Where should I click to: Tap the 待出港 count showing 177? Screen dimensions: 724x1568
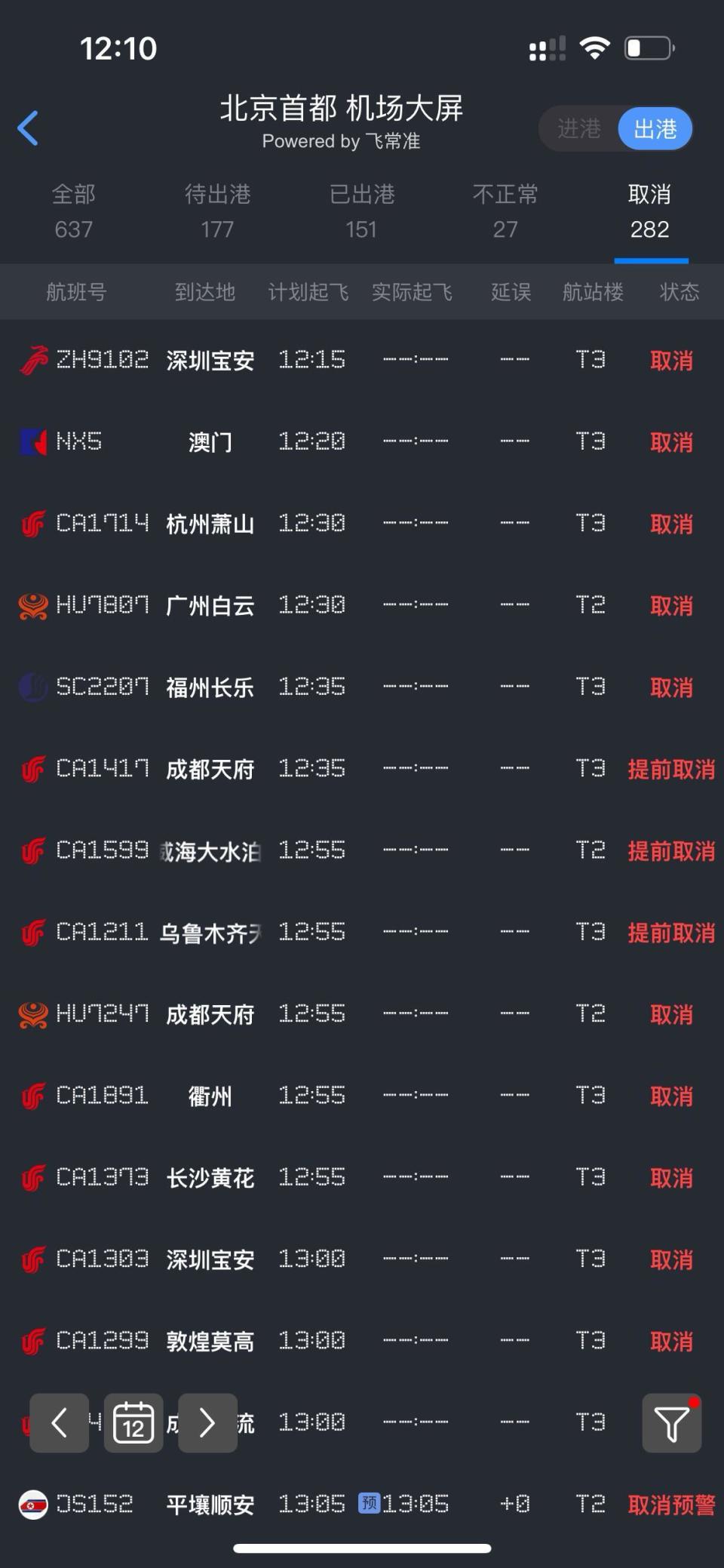[x=217, y=211]
